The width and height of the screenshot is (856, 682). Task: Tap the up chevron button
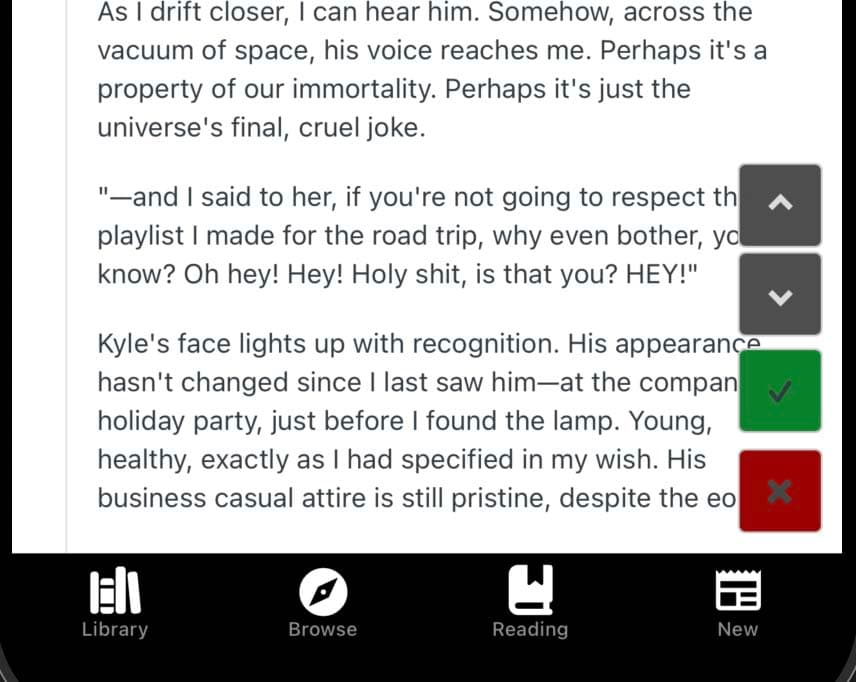[780, 205]
